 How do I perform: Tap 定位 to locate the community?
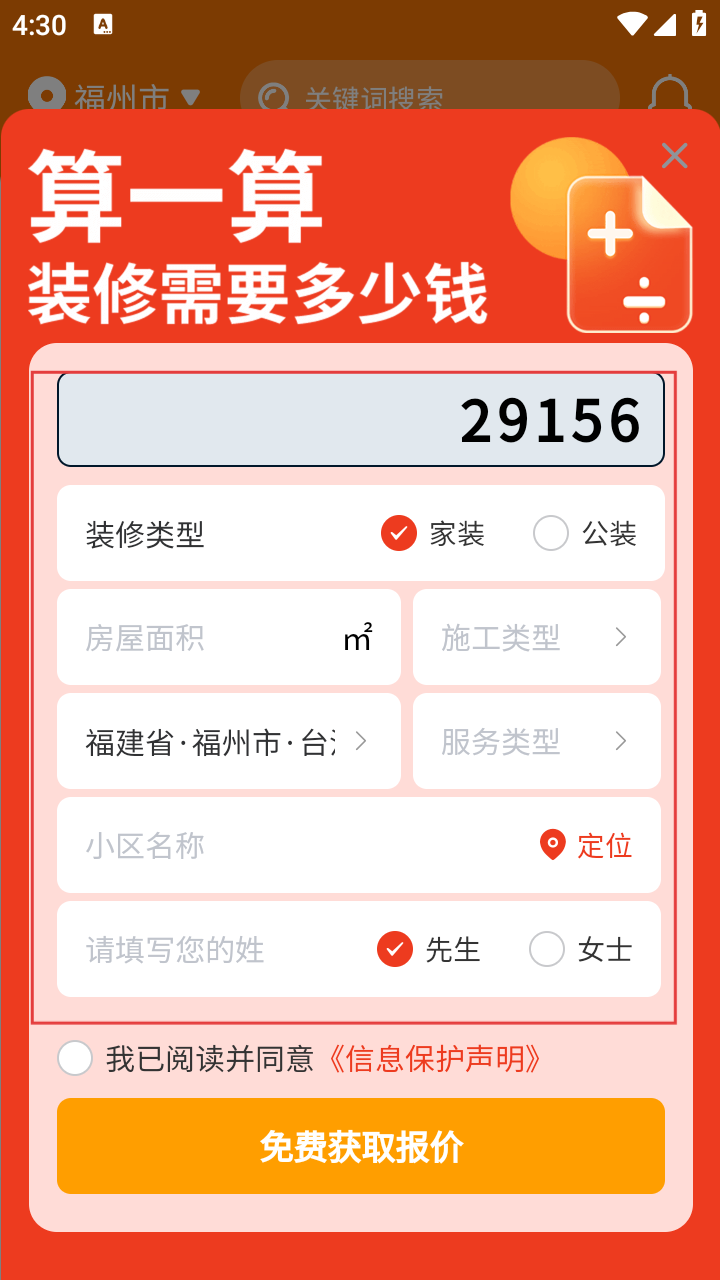[x=587, y=846]
